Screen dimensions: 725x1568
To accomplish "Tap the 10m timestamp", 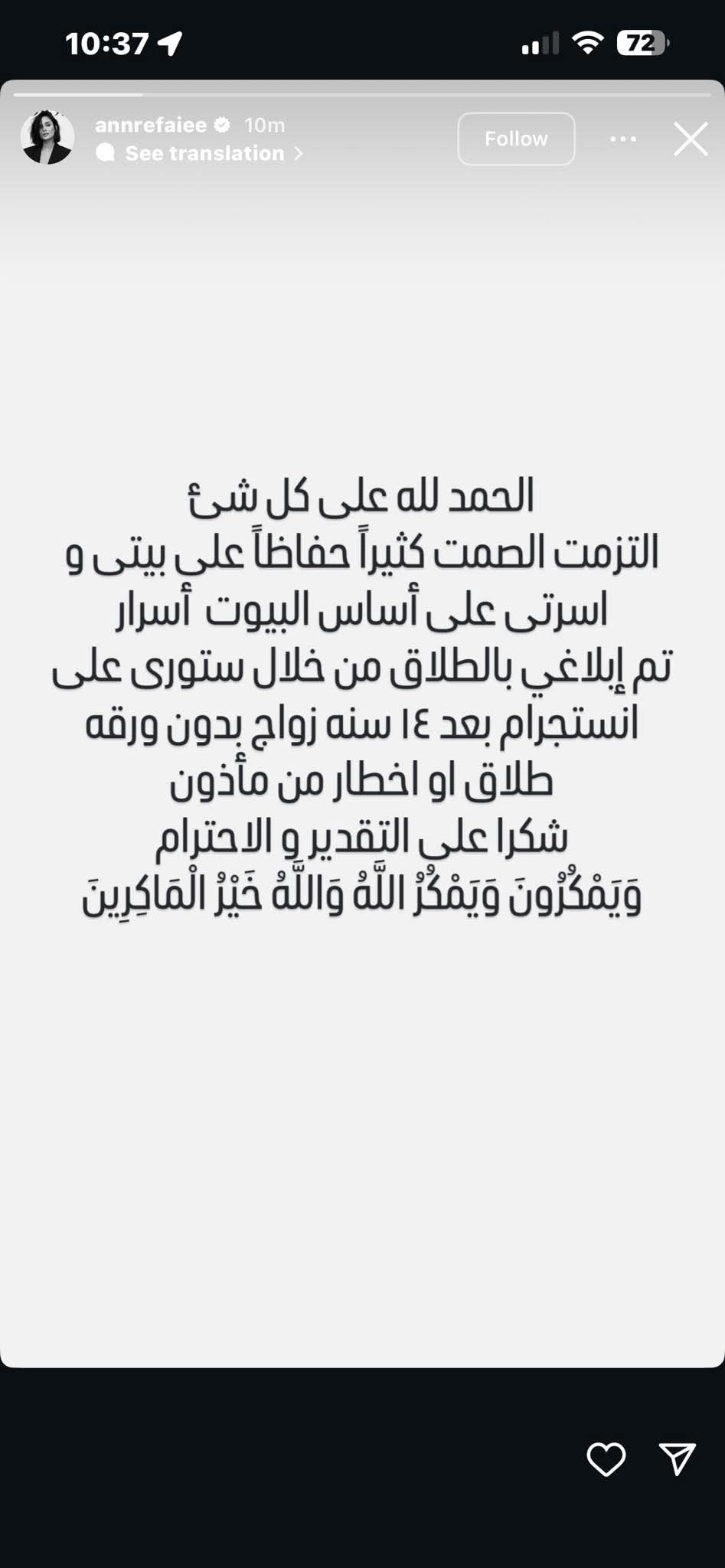I will (x=264, y=124).
